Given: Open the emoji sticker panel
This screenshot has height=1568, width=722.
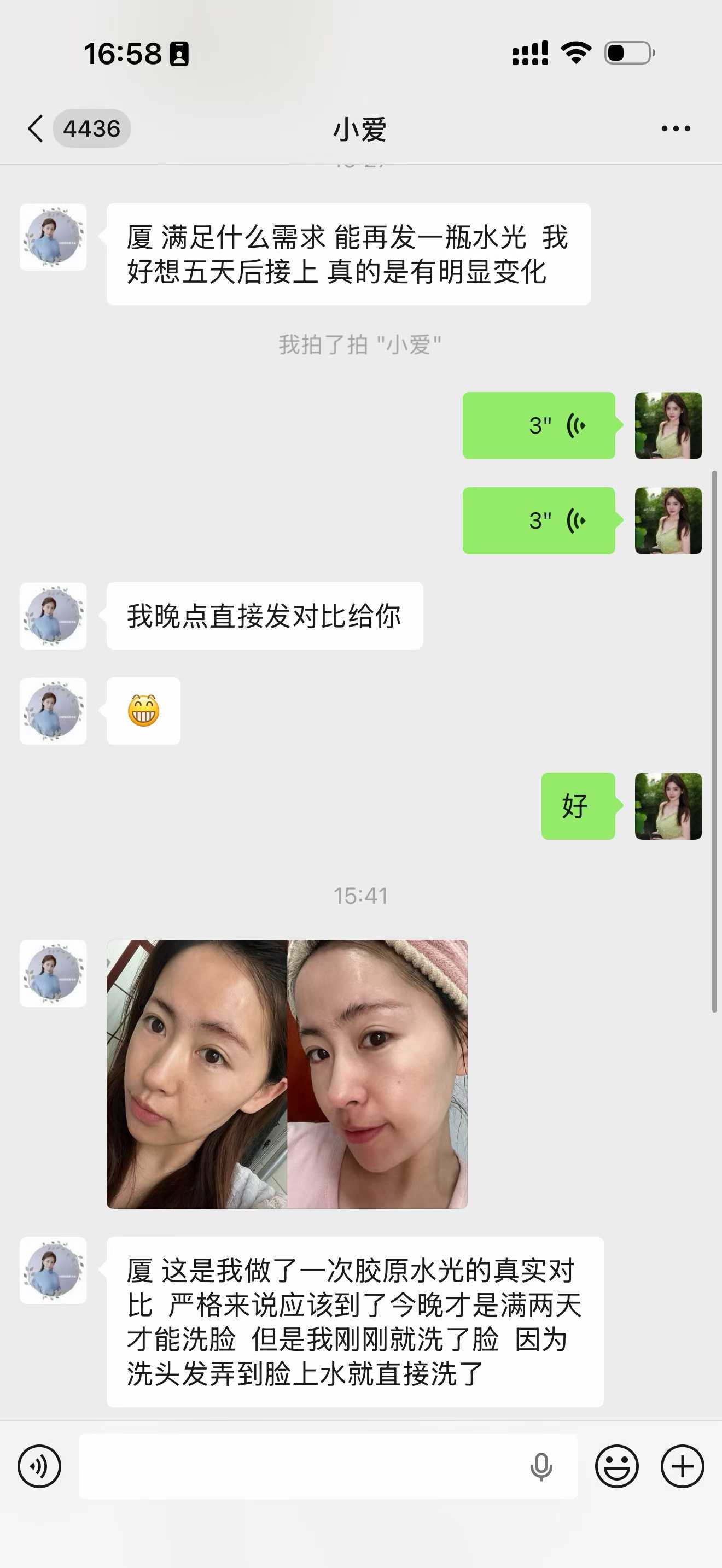Looking at the screenshot, I should pyautogui.click(x=616, y=1466).
